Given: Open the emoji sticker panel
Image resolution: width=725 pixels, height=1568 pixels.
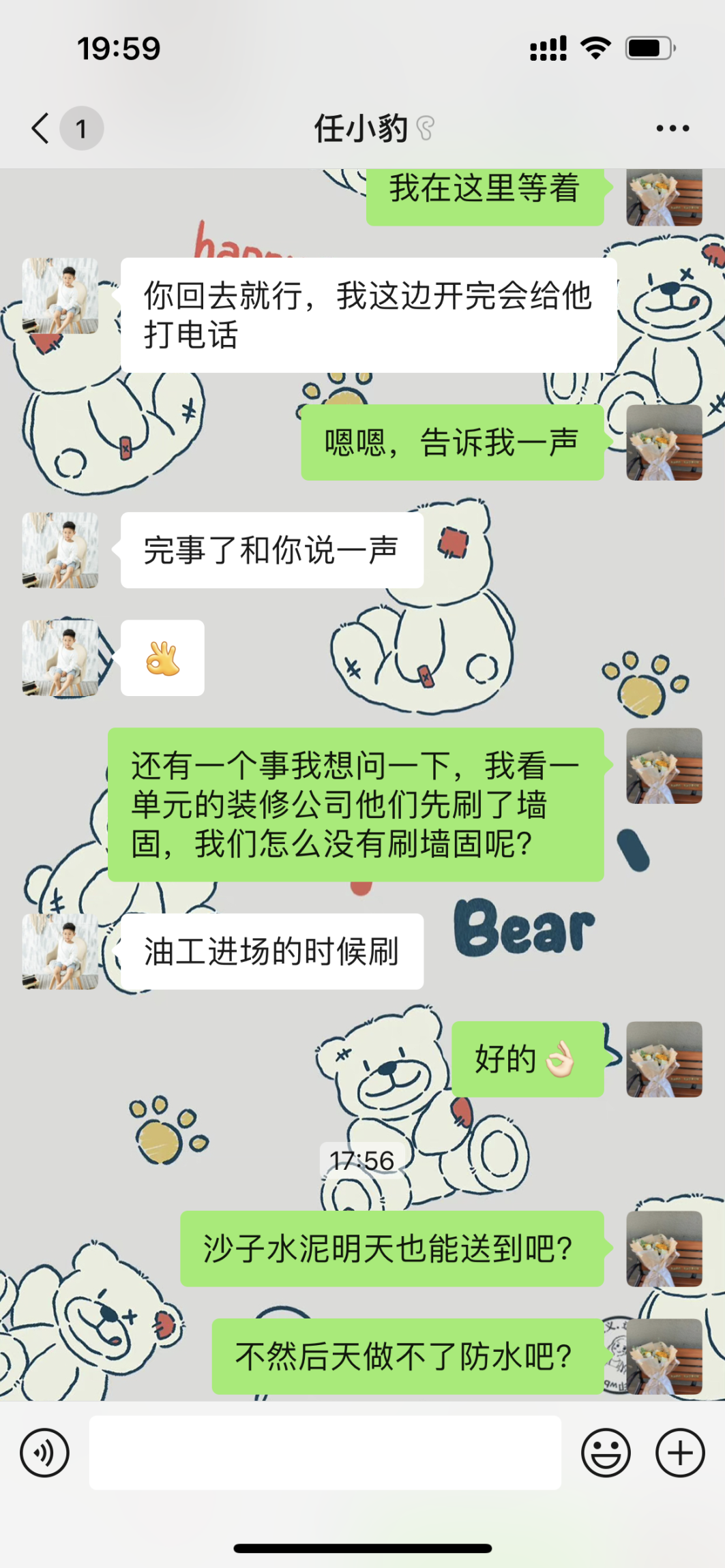Looking at the screenshot, I should (605, 1453).
